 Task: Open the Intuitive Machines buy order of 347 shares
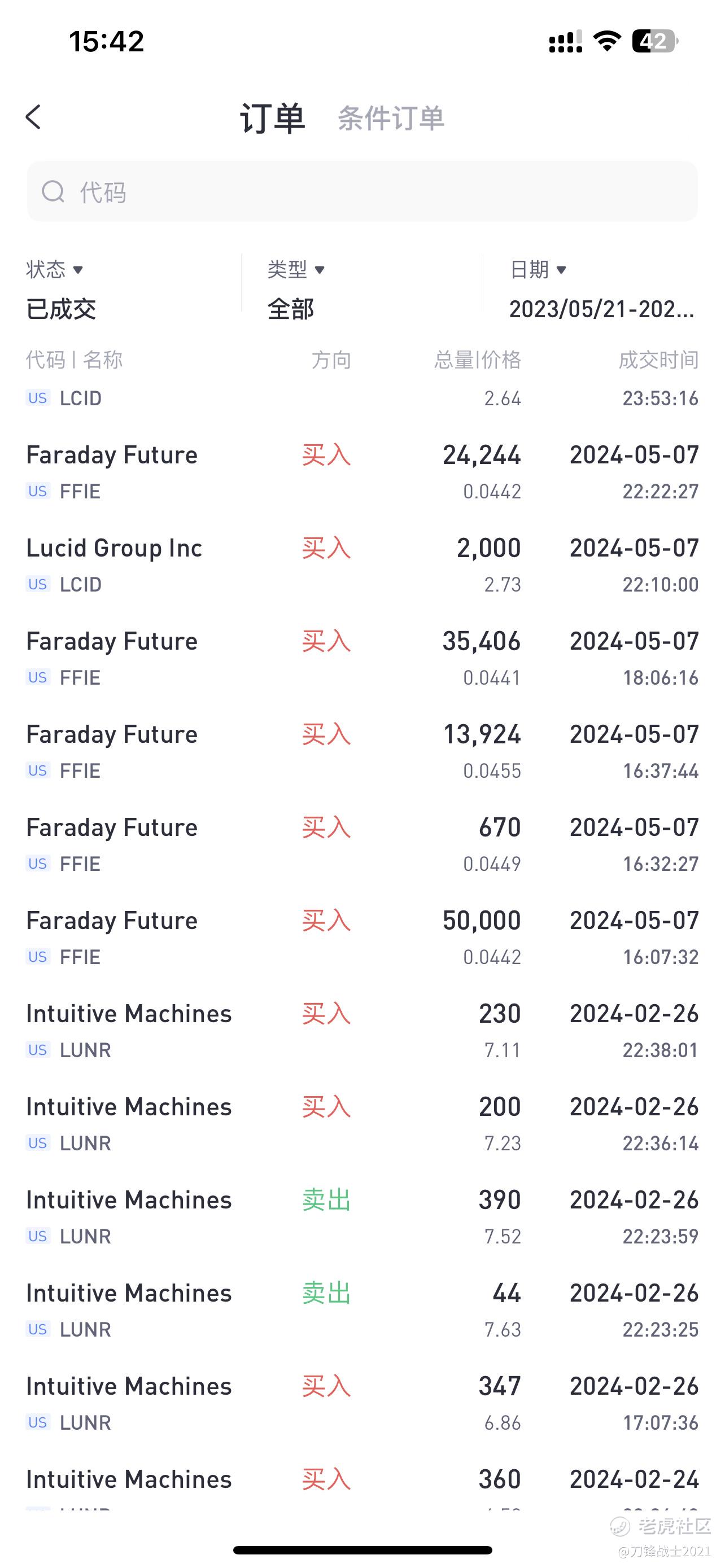(x=362, y=1404)
